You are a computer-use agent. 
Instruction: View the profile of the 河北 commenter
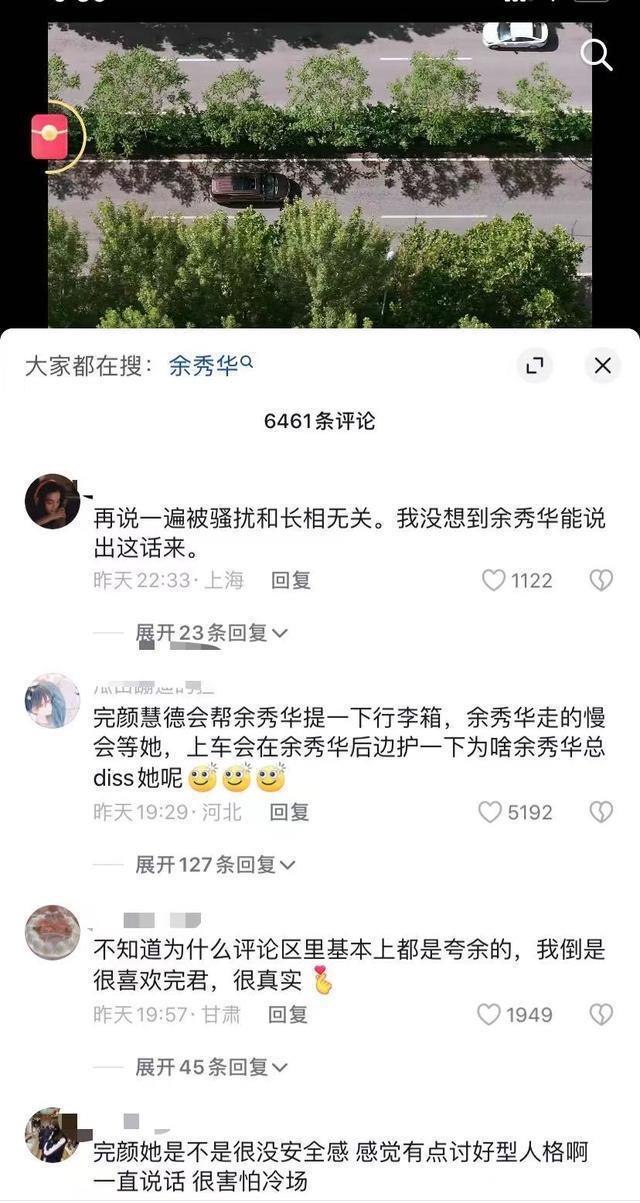coord(52,700)
